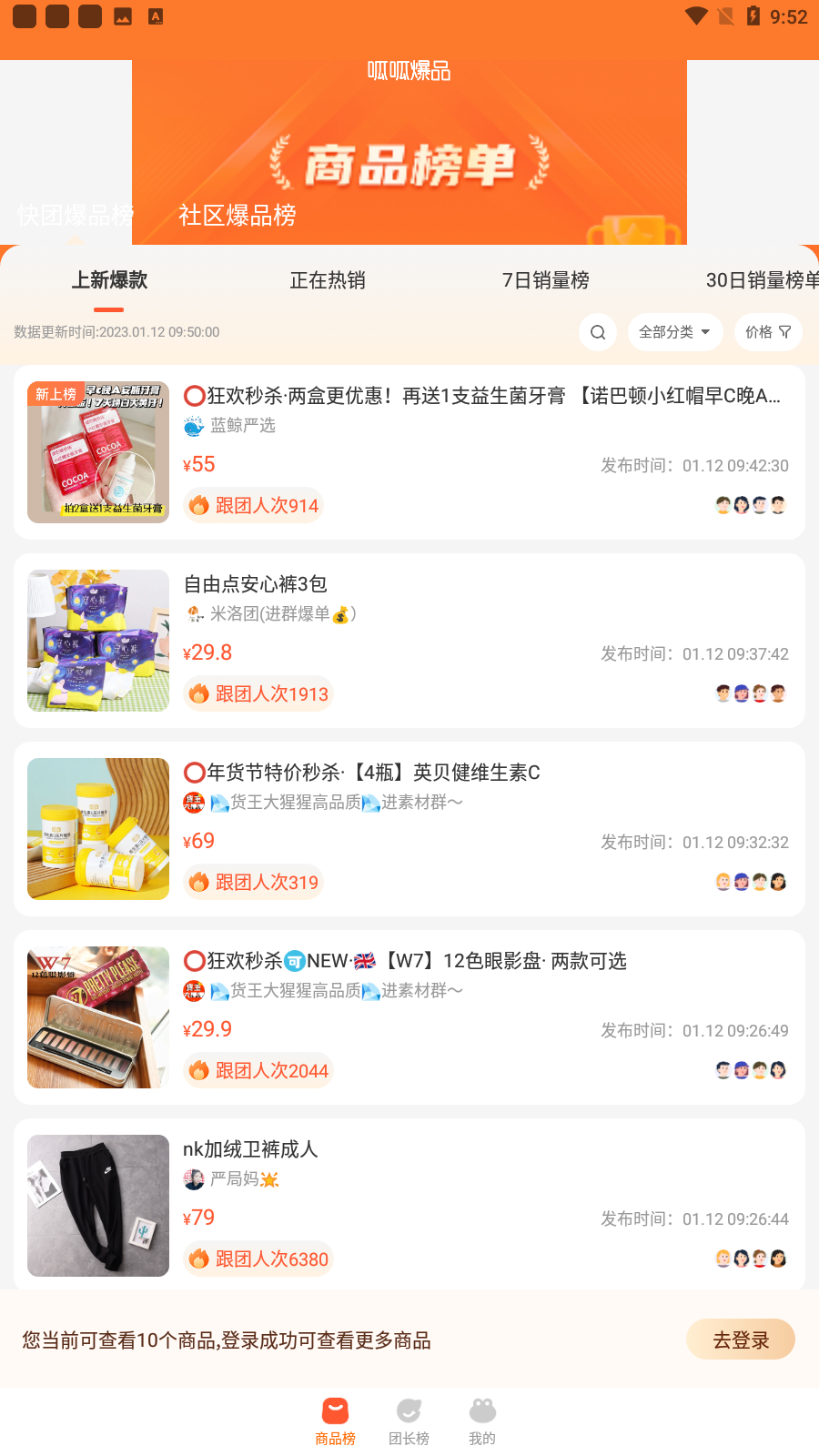Open the 我的 profile icon
The height and width of the screenshot is (1456, 819).
(482, 1410)
